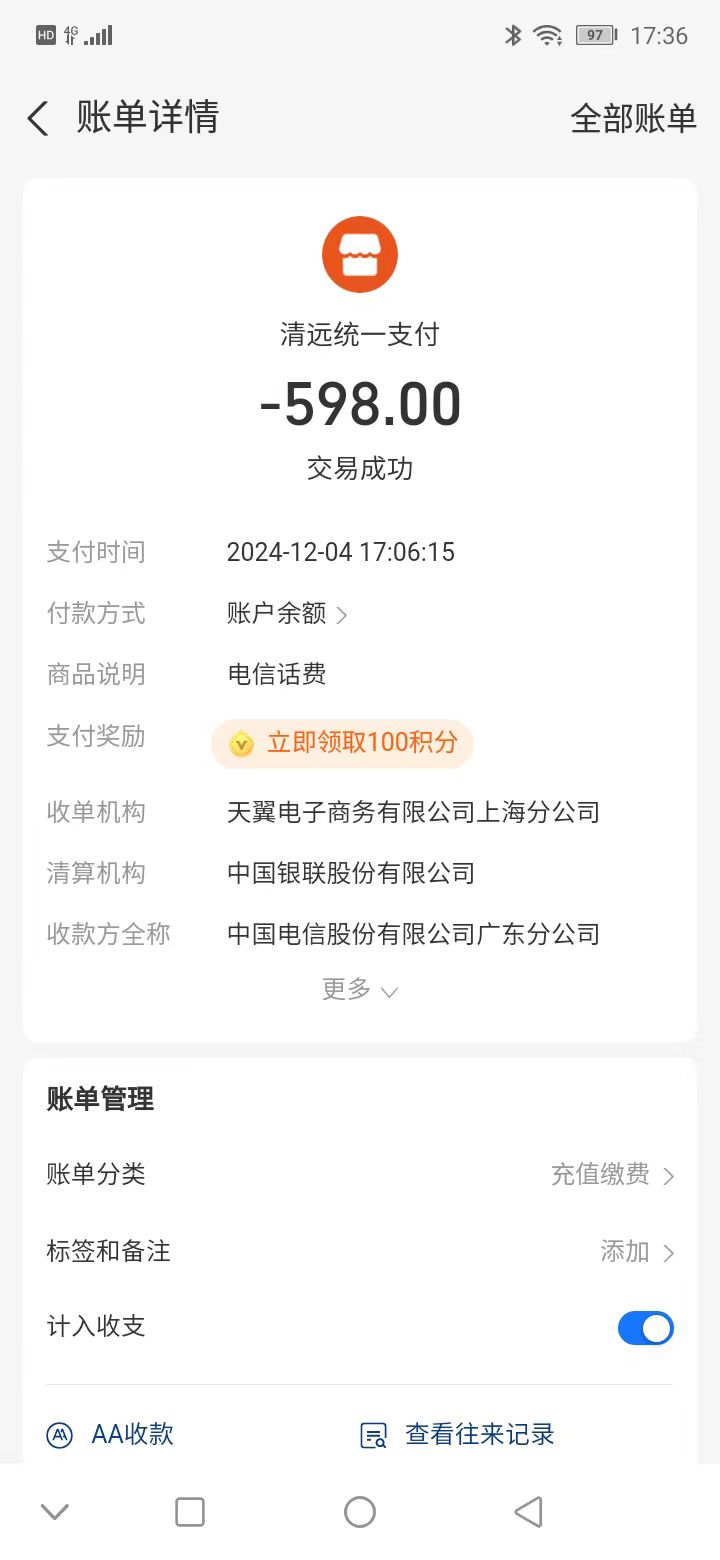This screenshot has height=1560, width=720.
Task: Toggle off 计入收支 switch
Action: (x=645, y=1328)
